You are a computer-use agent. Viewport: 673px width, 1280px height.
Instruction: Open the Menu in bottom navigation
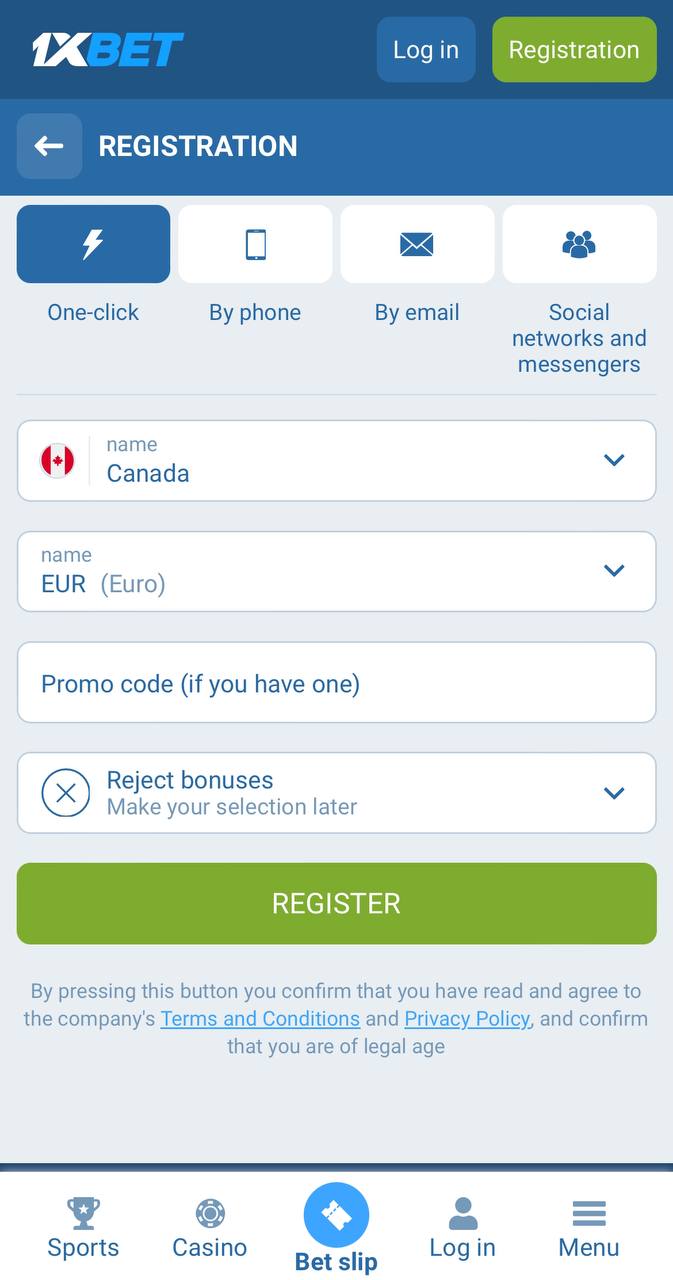[589, 1228]
